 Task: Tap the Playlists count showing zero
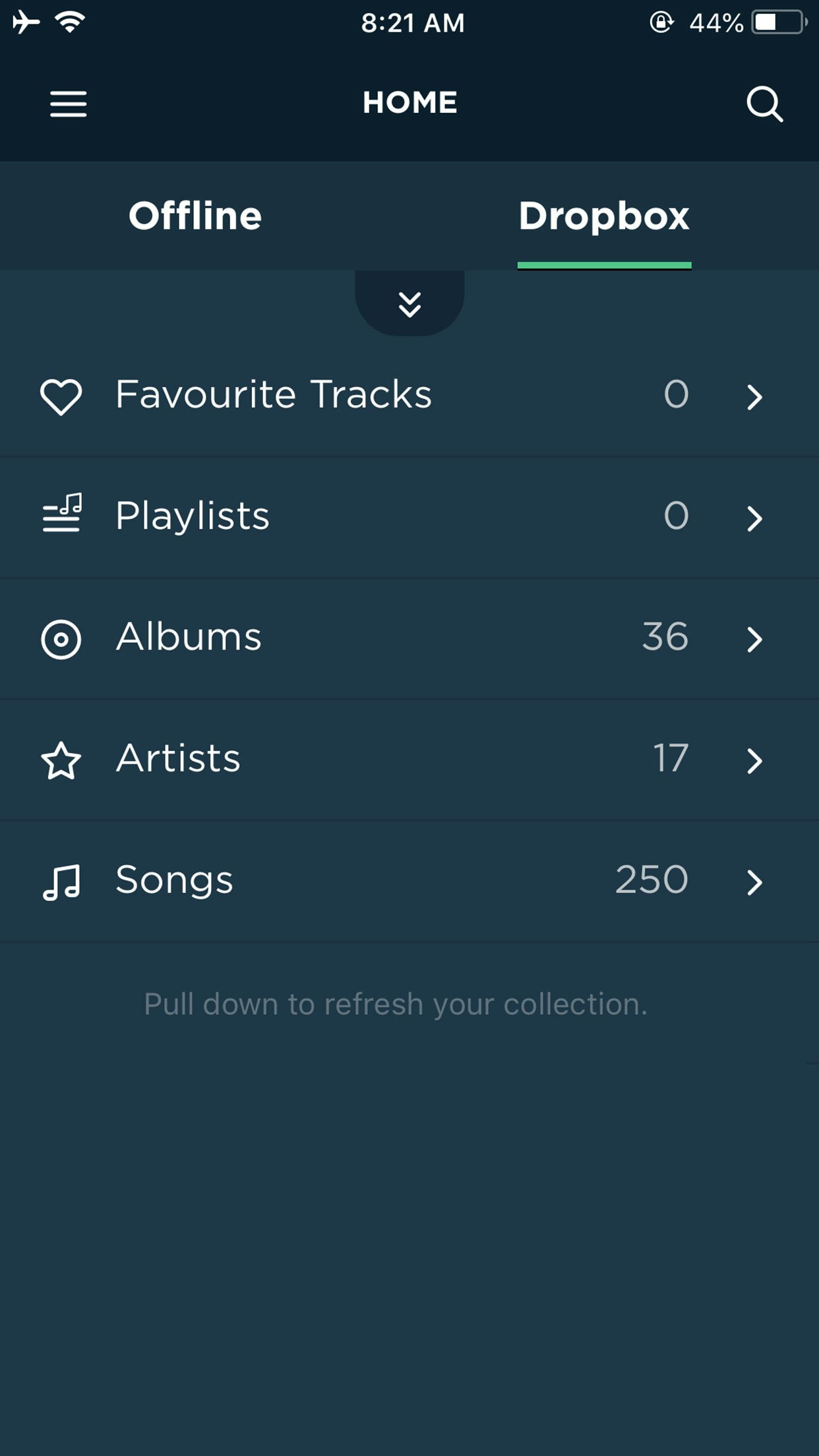(675, 516)
